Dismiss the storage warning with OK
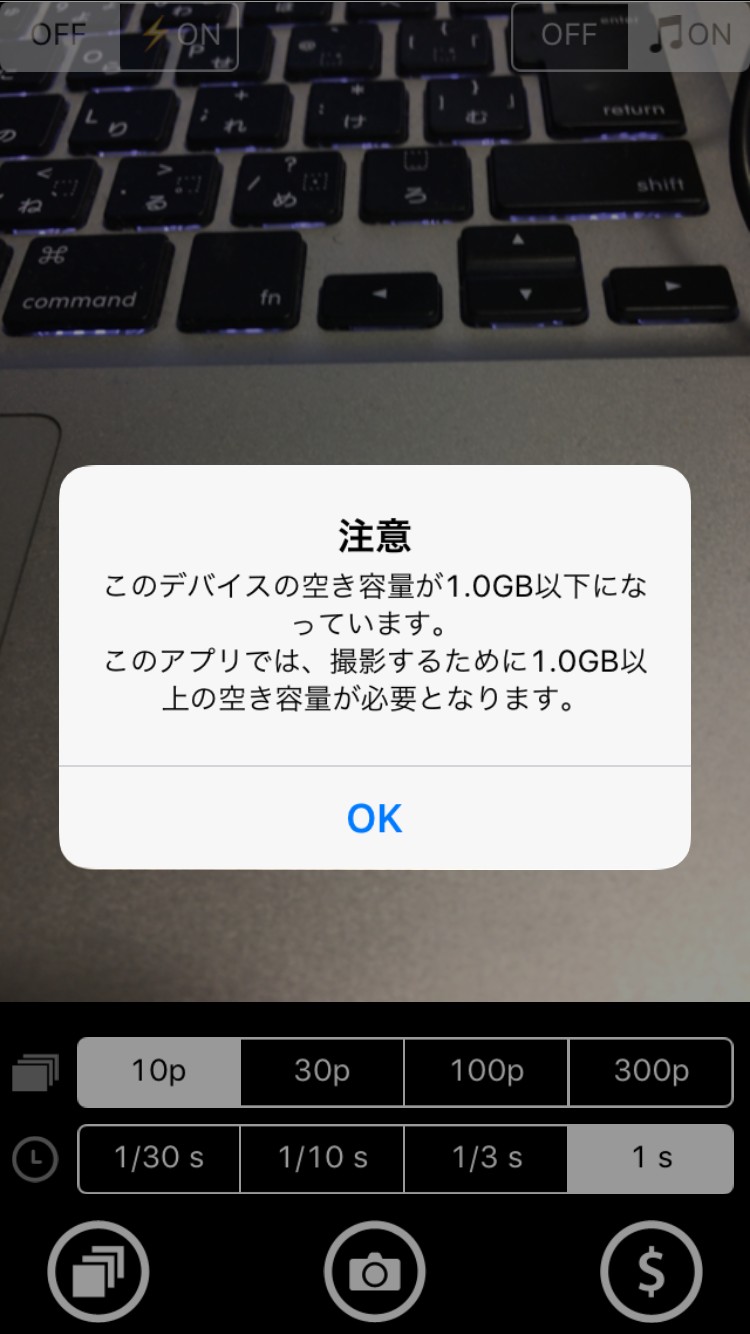Screen dimensions: 750x1334 374,818
